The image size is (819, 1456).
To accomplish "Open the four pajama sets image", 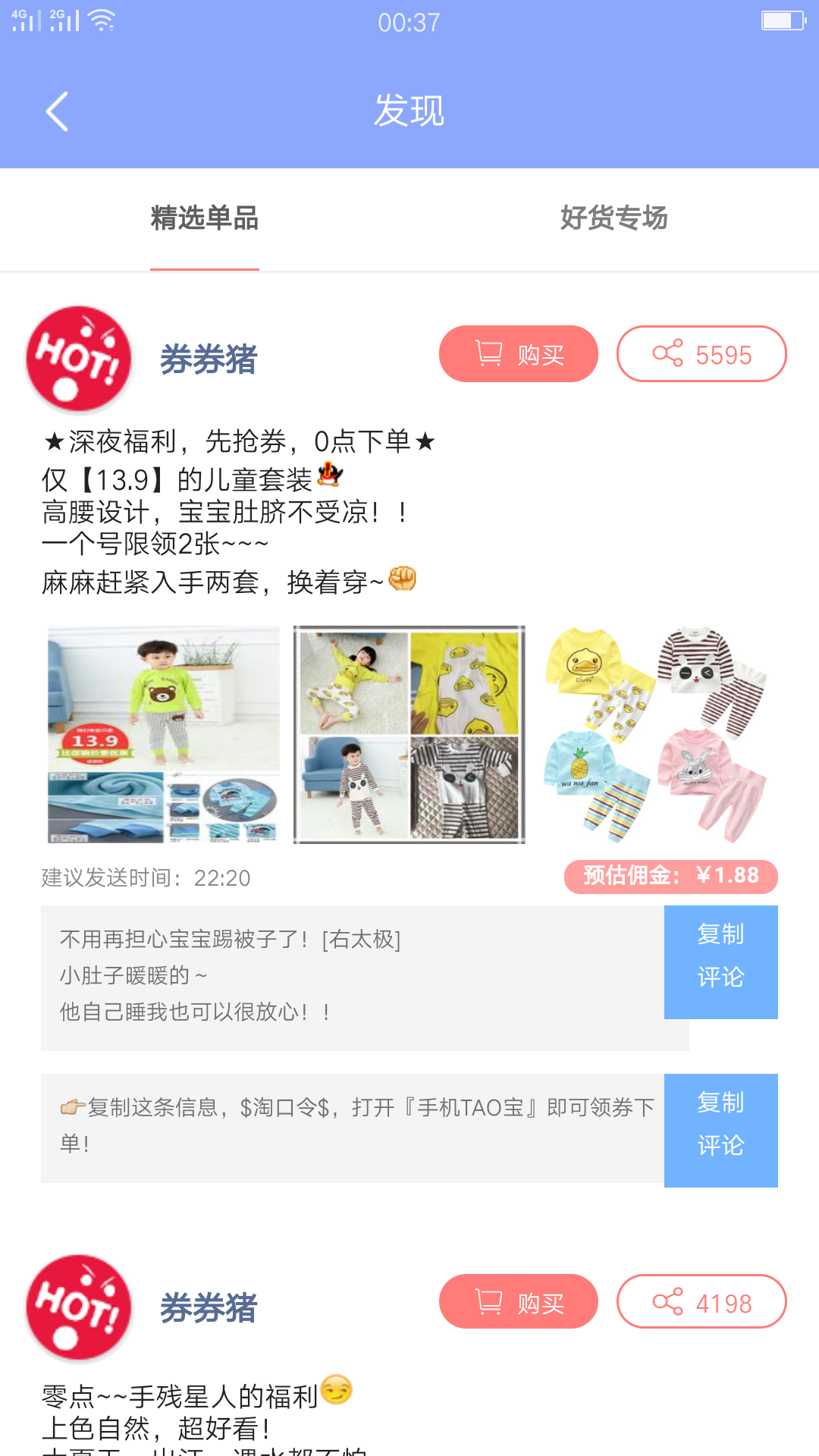I will [x=655, y=734].
